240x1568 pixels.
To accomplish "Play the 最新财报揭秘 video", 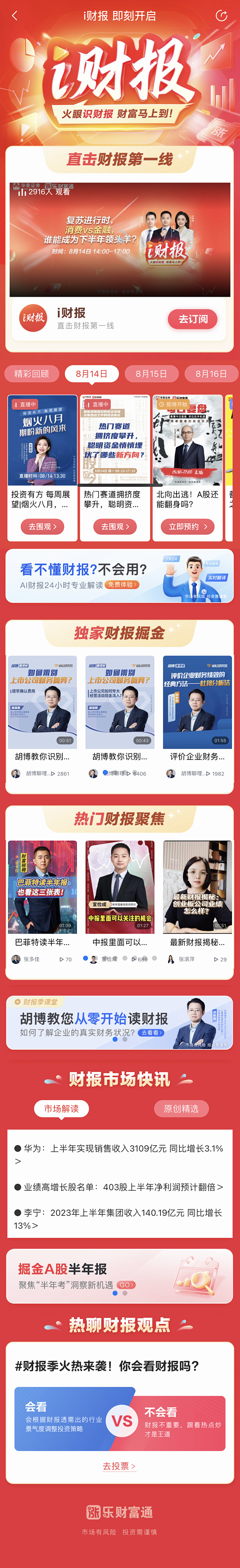I will point(197,887).
